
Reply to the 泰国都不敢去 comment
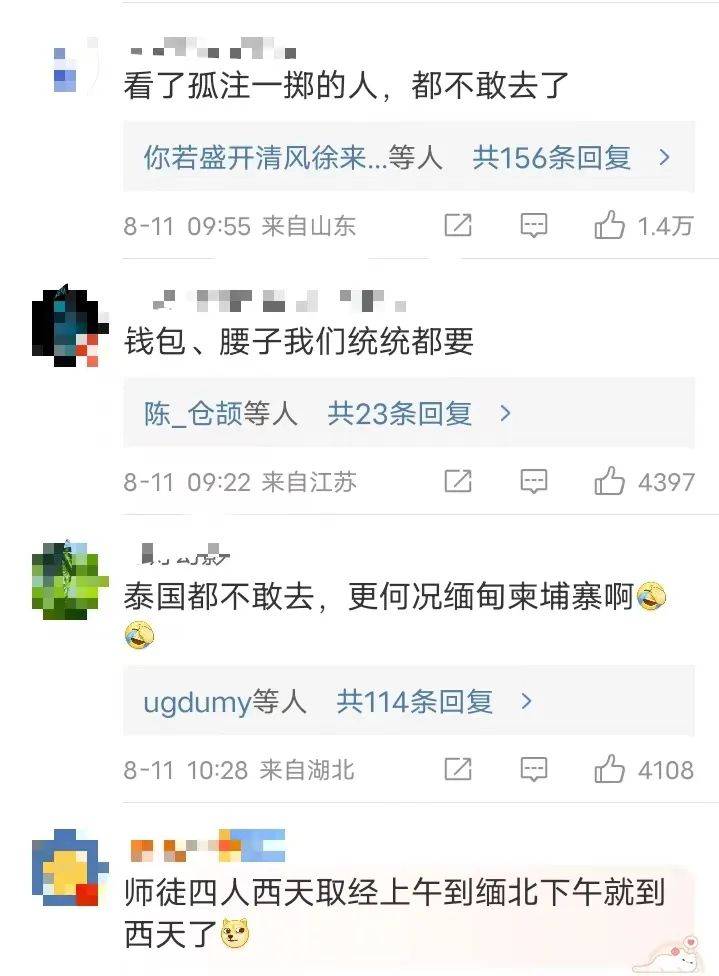(x=535, y=769)
